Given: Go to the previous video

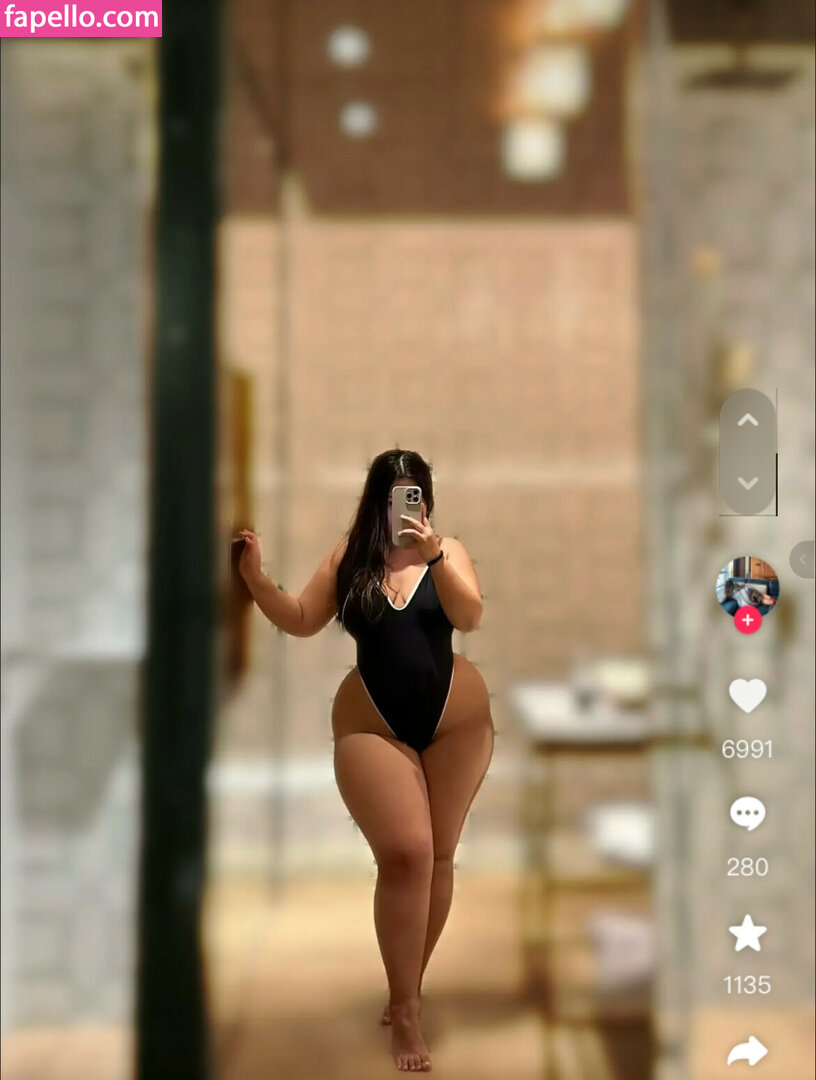Looking at the screenshot, I should click(748, 421).
